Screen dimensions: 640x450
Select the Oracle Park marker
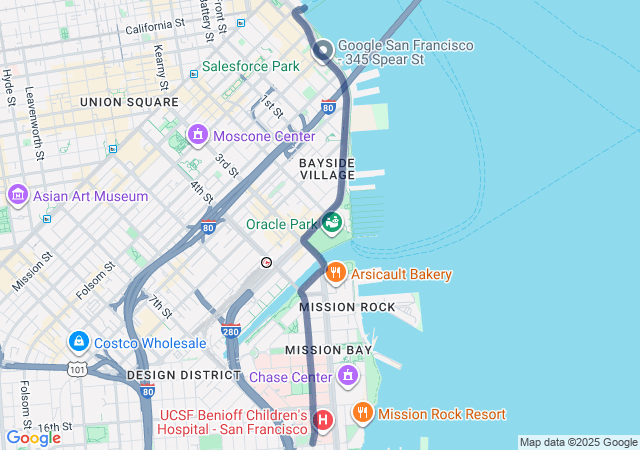coord(332,223)
